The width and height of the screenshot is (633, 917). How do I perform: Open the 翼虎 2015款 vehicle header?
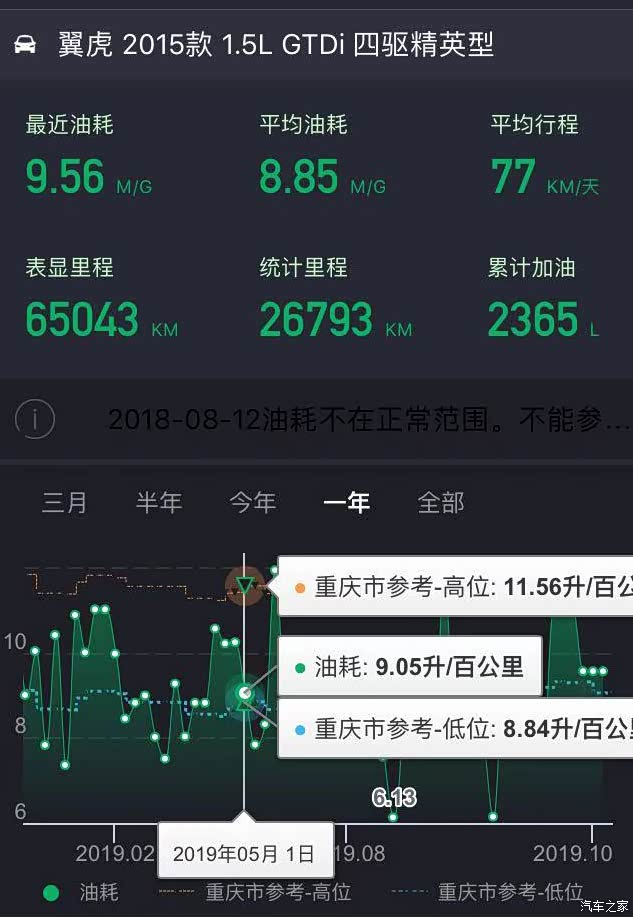point(275,44)
